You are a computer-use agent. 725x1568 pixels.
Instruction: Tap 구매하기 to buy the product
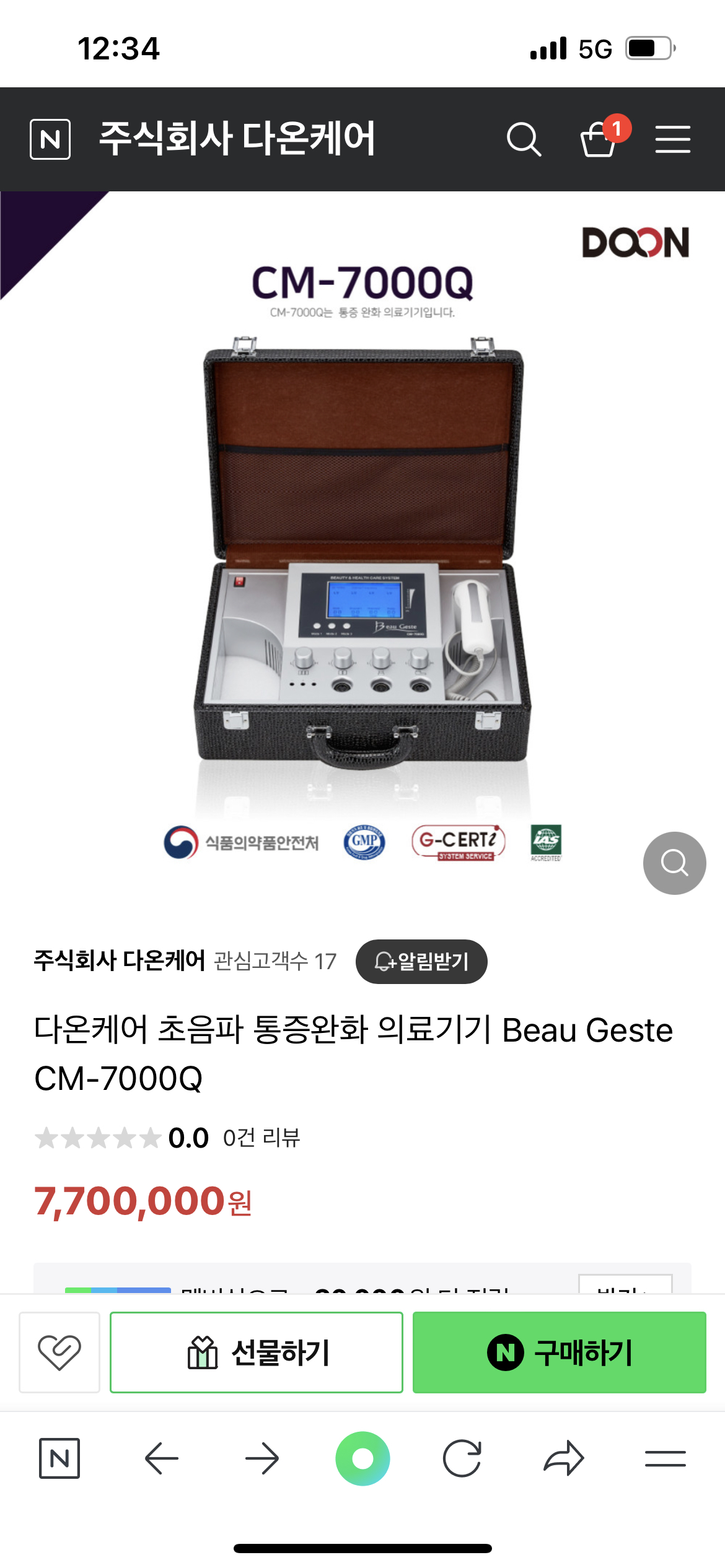559,1352
